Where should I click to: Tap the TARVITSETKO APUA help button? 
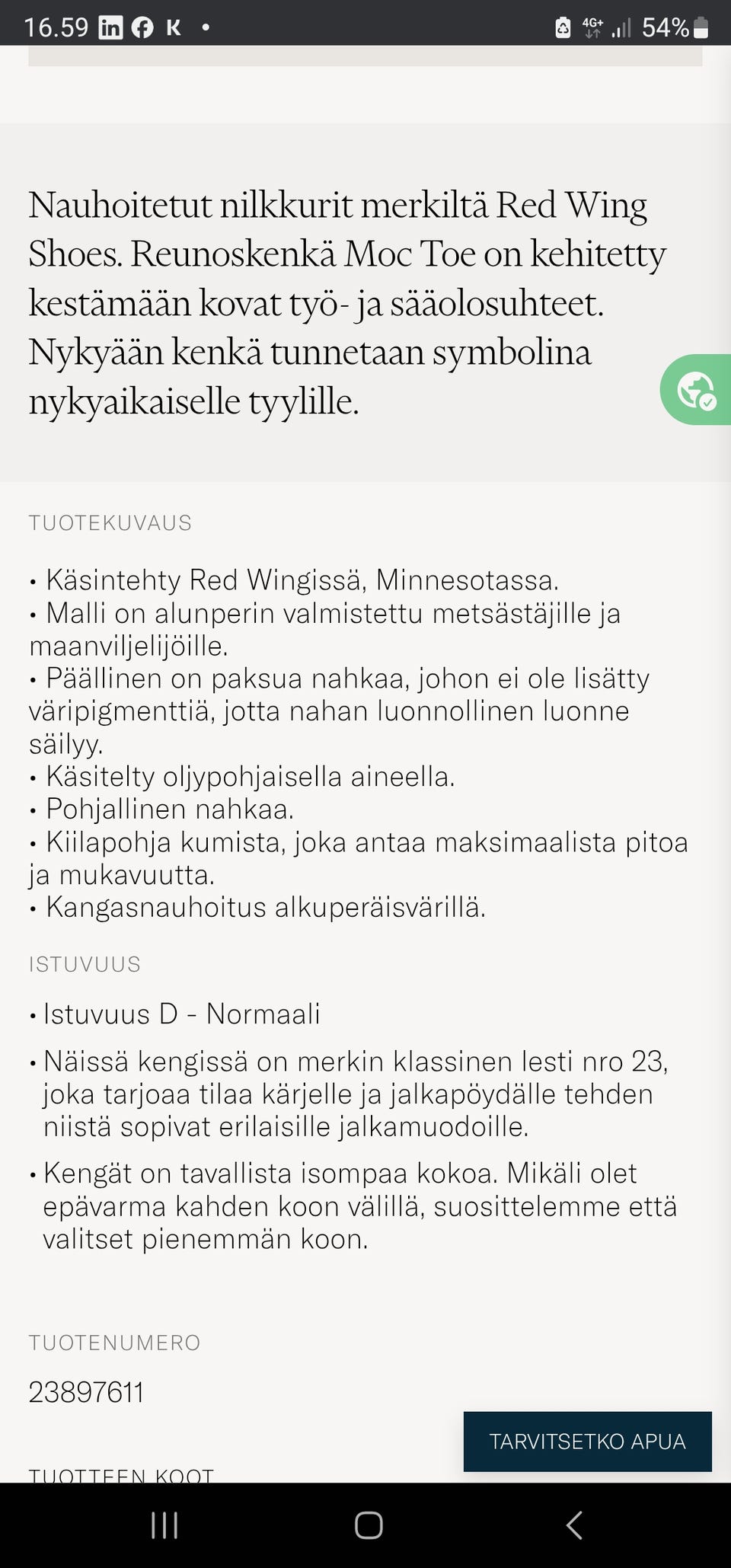(x=587, y=1441)
